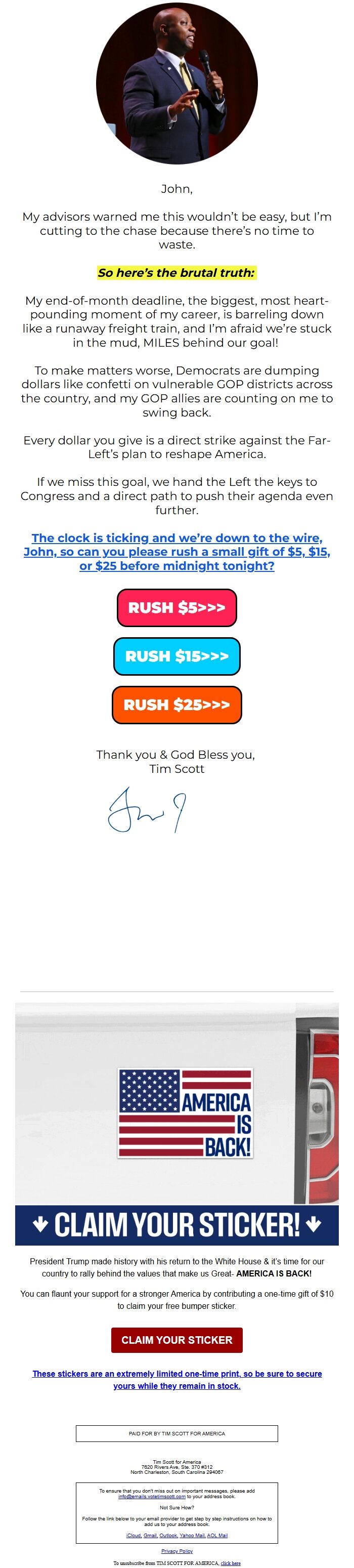The height and width of the screenshot is (1568, 354).
Task: Open AOL Mail address book instructions
Action: [x=217, y=1536]
